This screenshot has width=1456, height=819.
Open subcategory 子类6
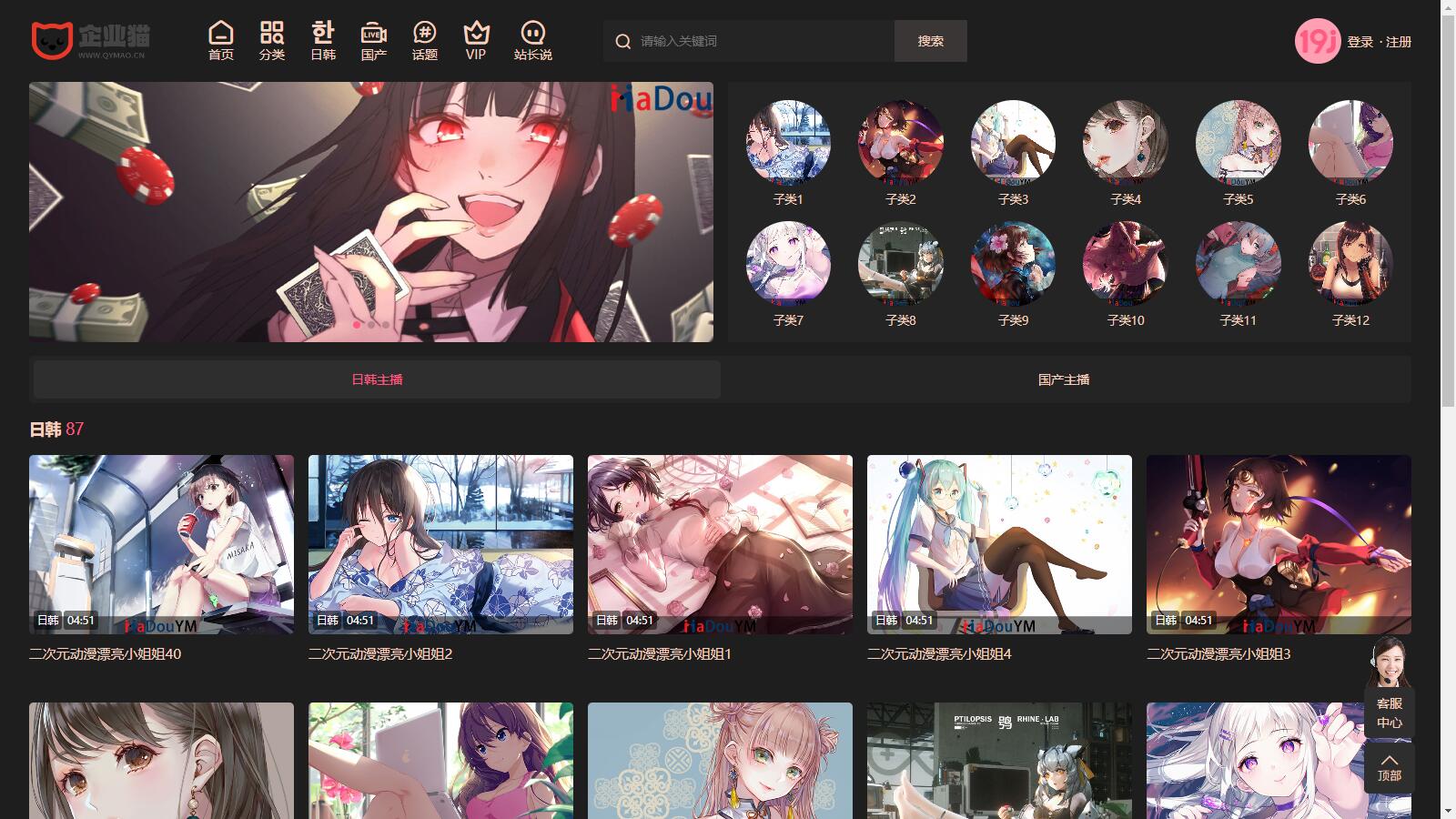pos(1350,152)
